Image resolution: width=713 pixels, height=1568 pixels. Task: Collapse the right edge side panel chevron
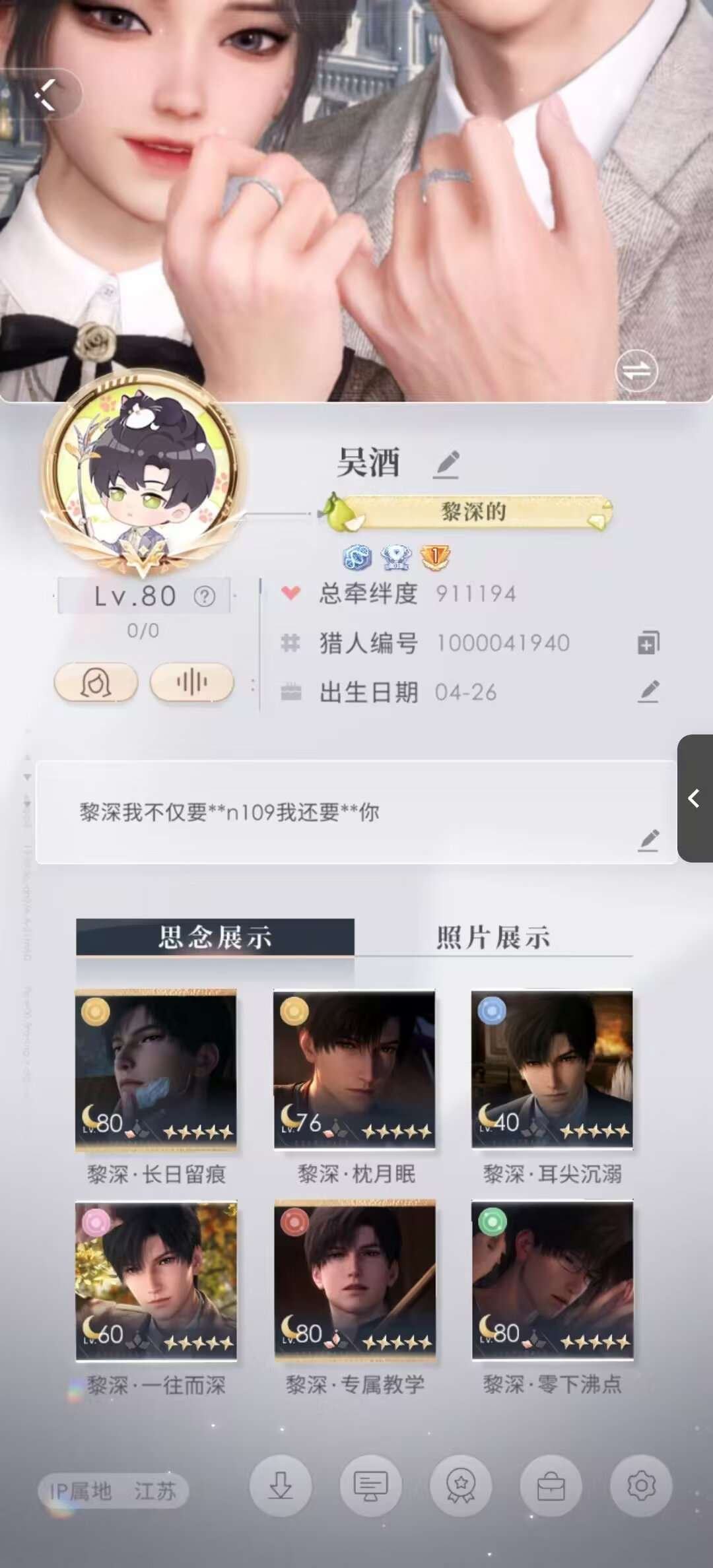694,799
